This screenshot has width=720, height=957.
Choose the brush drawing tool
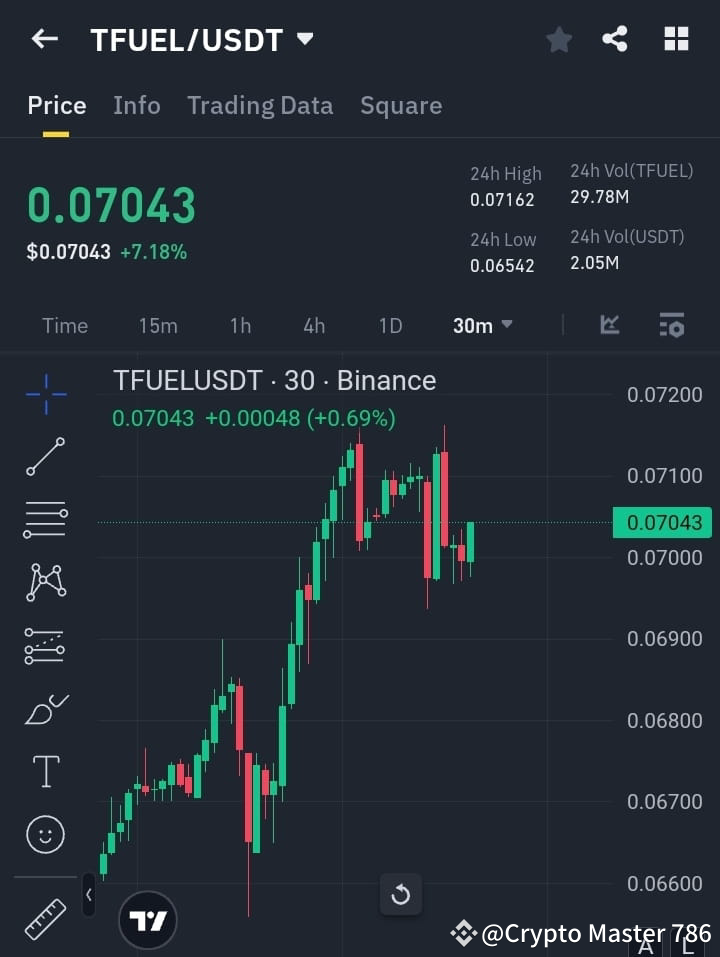point(44,708)
